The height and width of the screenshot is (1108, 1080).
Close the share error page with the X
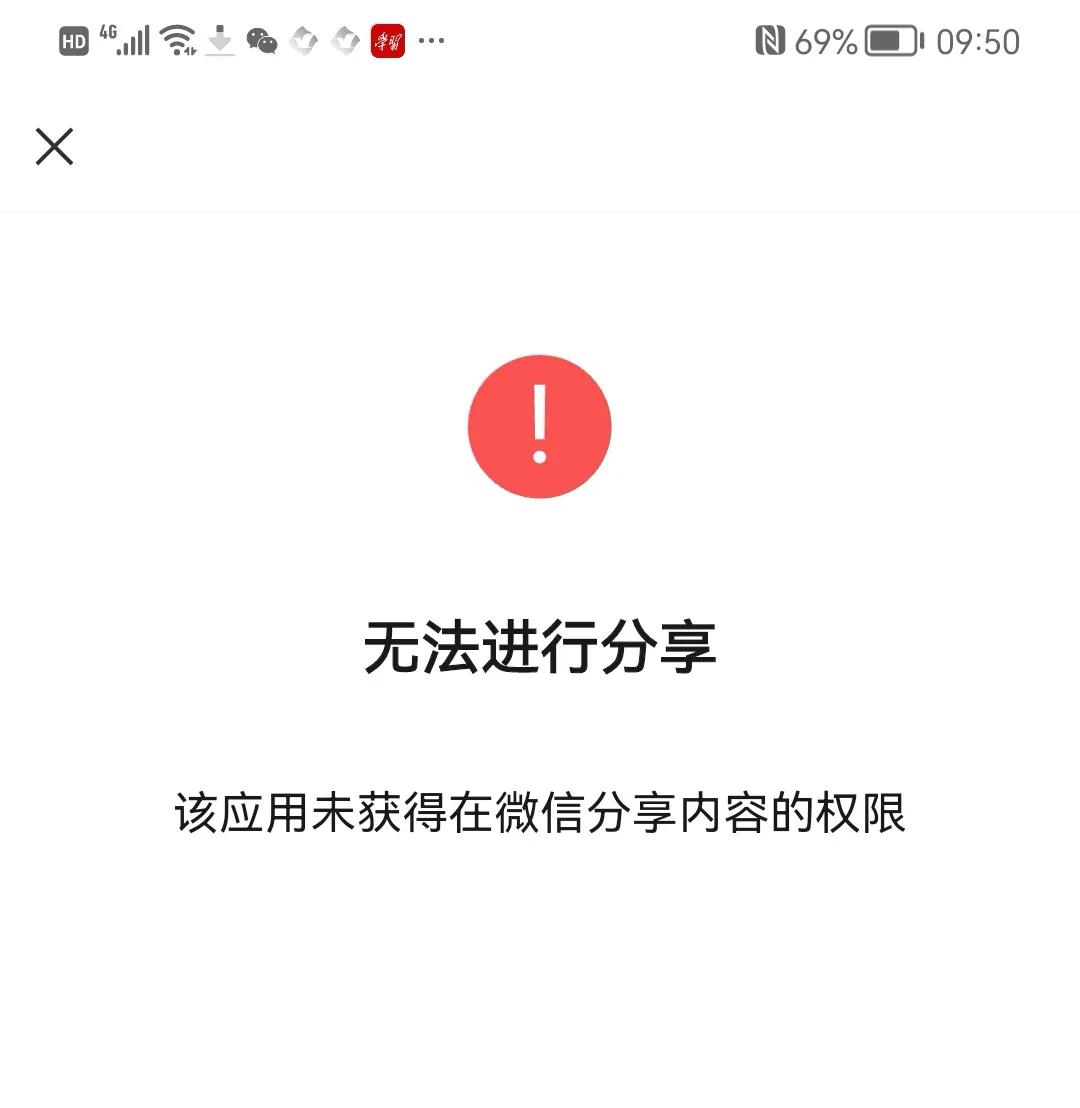[x=54, y=146]
